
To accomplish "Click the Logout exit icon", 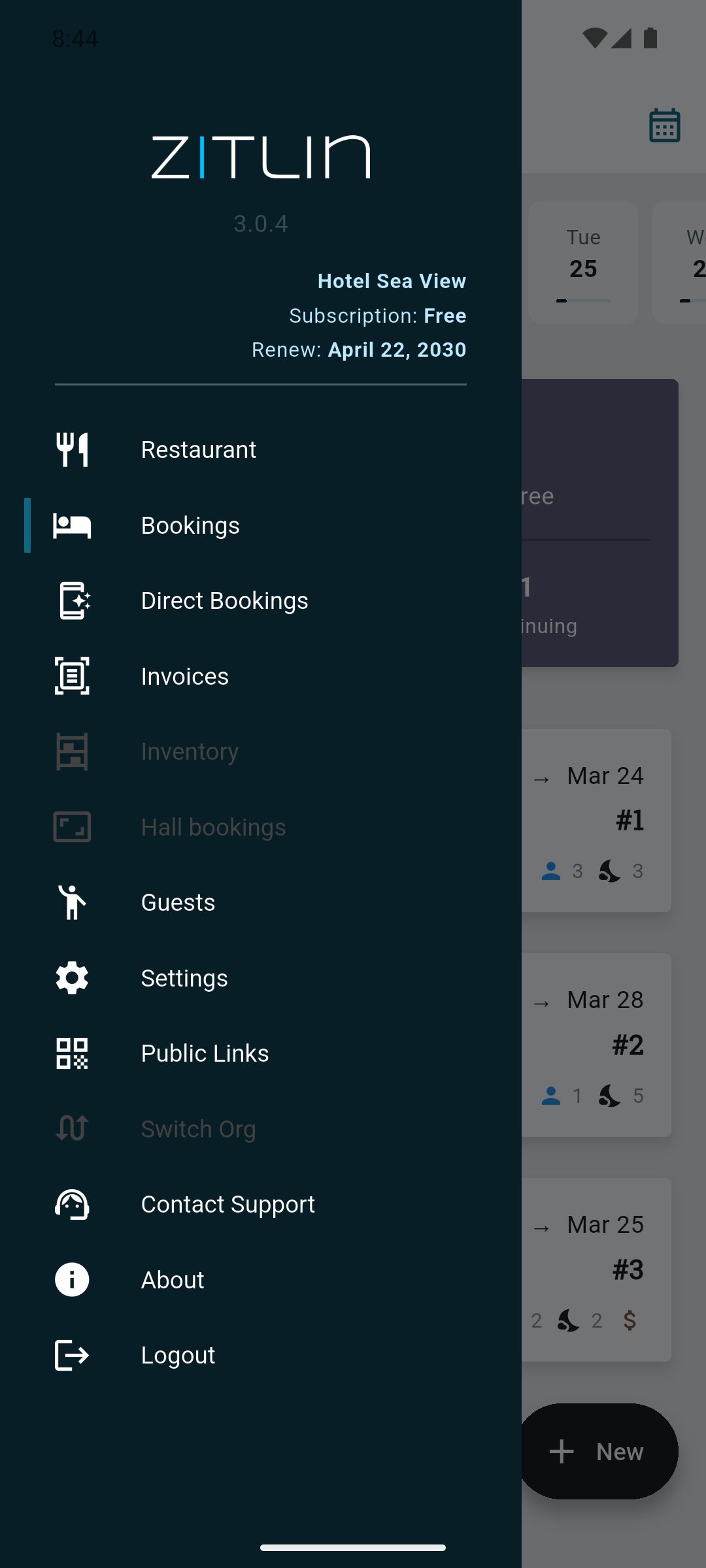I will (x=72, y=1355).
